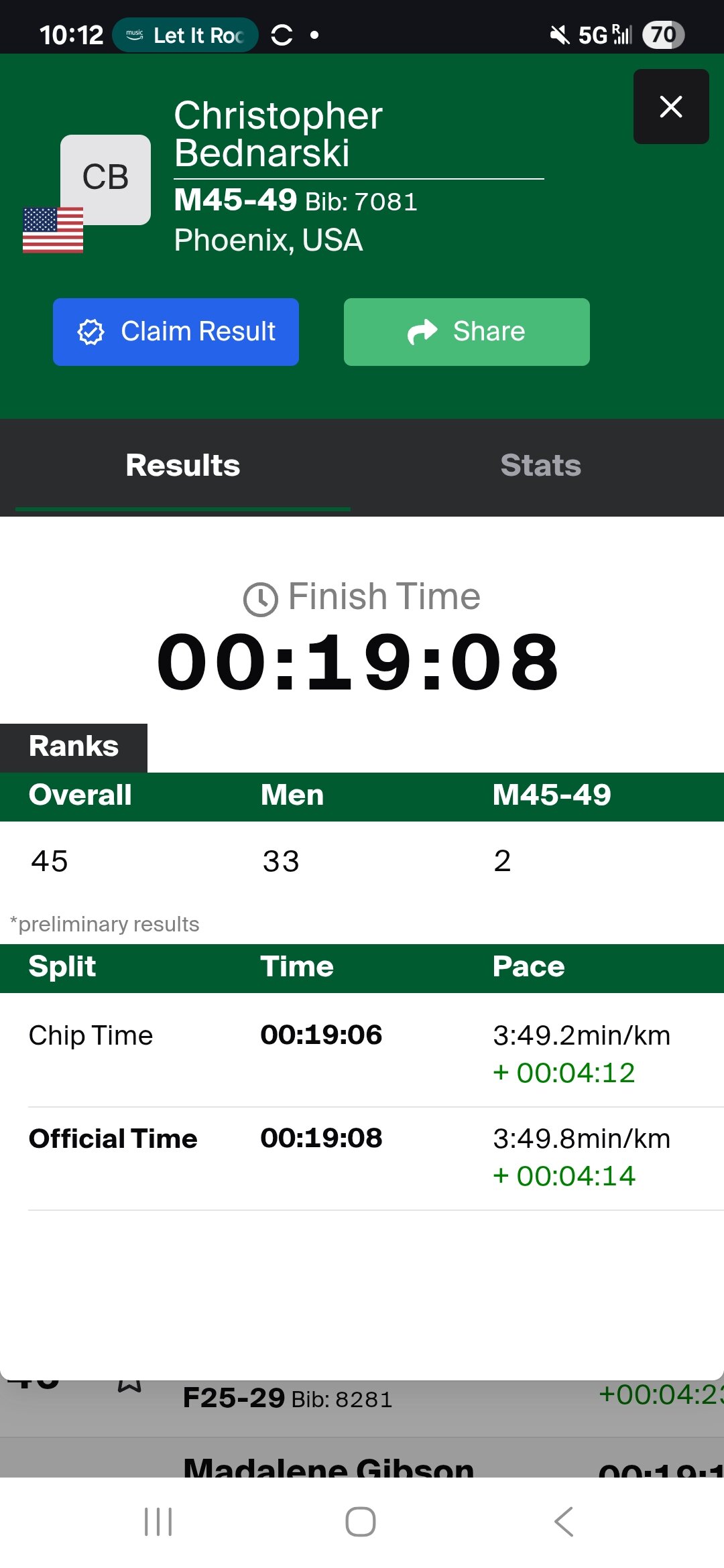Switch to the Stats tab

click(541, 466)
